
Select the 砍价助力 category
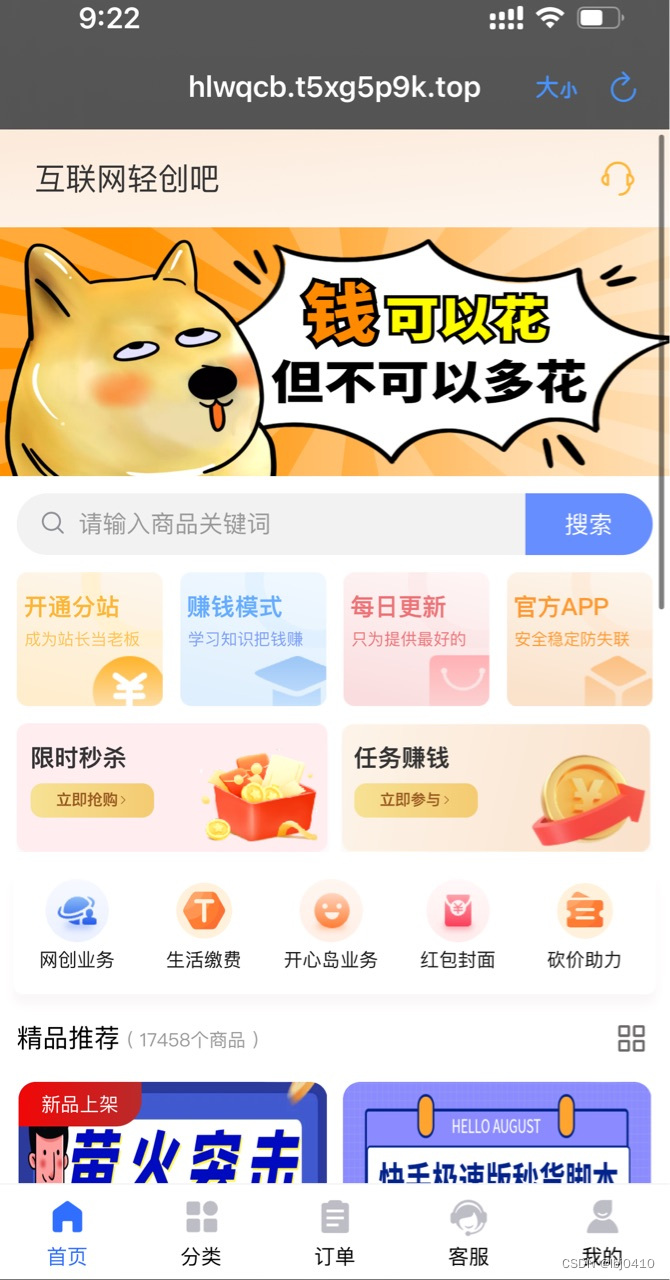584,927
